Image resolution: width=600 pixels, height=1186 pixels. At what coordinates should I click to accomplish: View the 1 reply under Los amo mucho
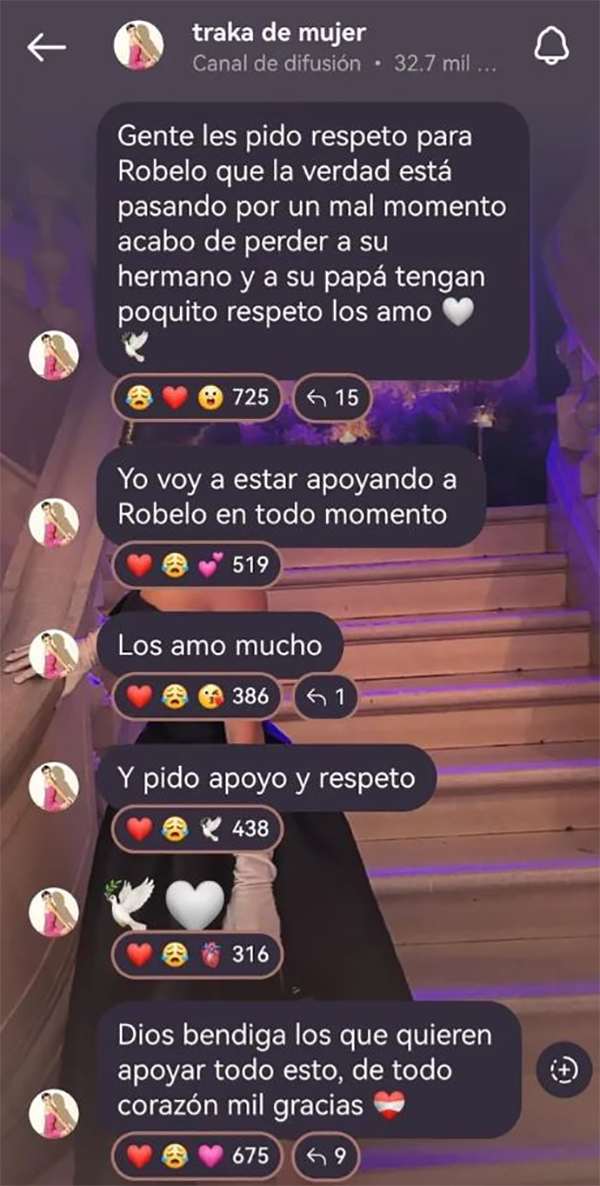tap(330, 696)
